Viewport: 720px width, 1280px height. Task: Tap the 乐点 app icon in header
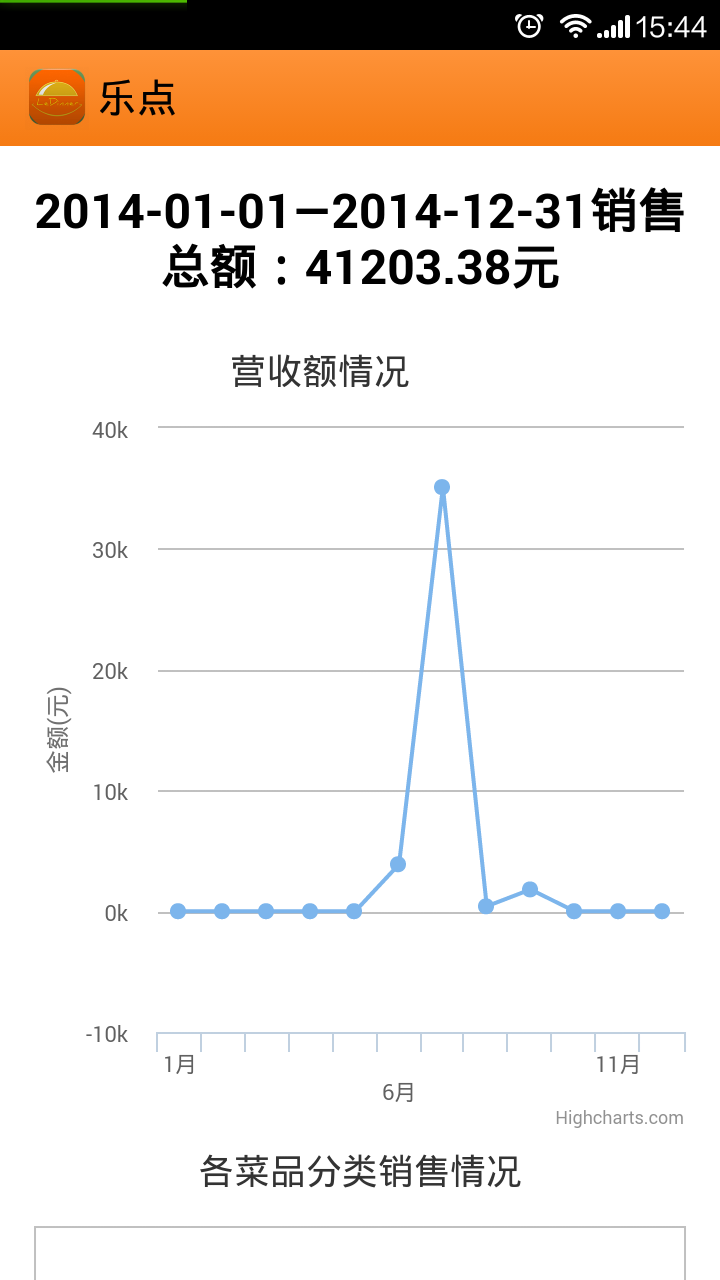click(57, 97)
